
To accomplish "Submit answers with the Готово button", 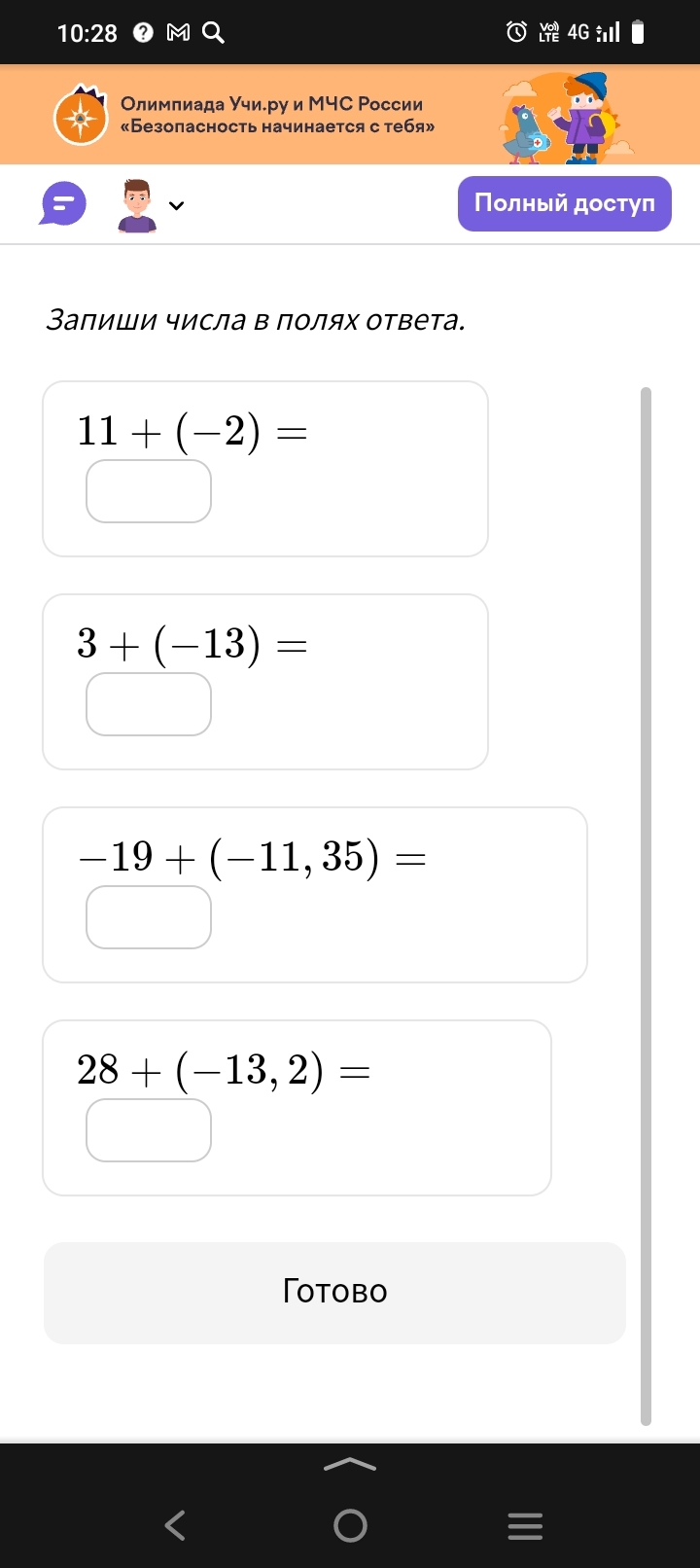I will 334,1293.
